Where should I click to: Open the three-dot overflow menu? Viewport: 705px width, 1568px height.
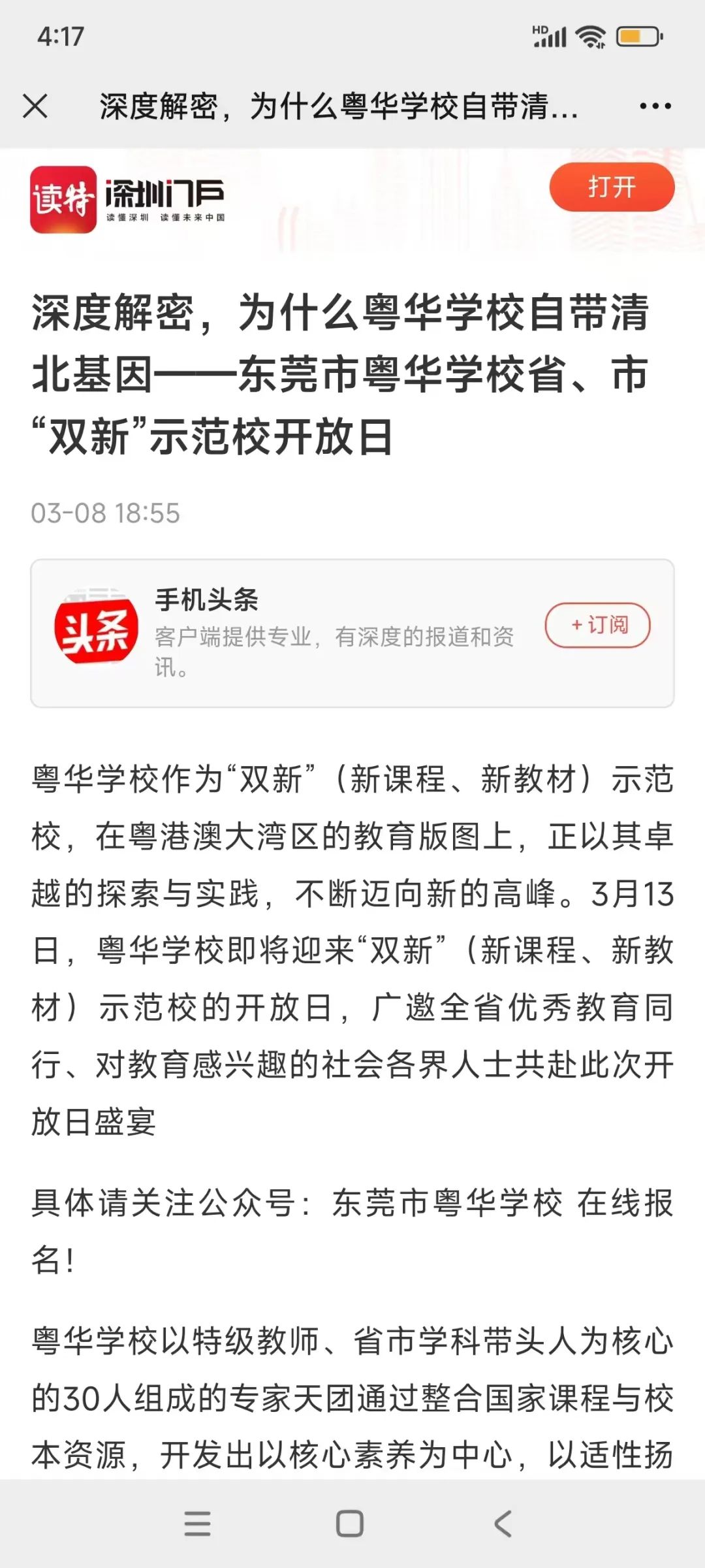[655, 106]
